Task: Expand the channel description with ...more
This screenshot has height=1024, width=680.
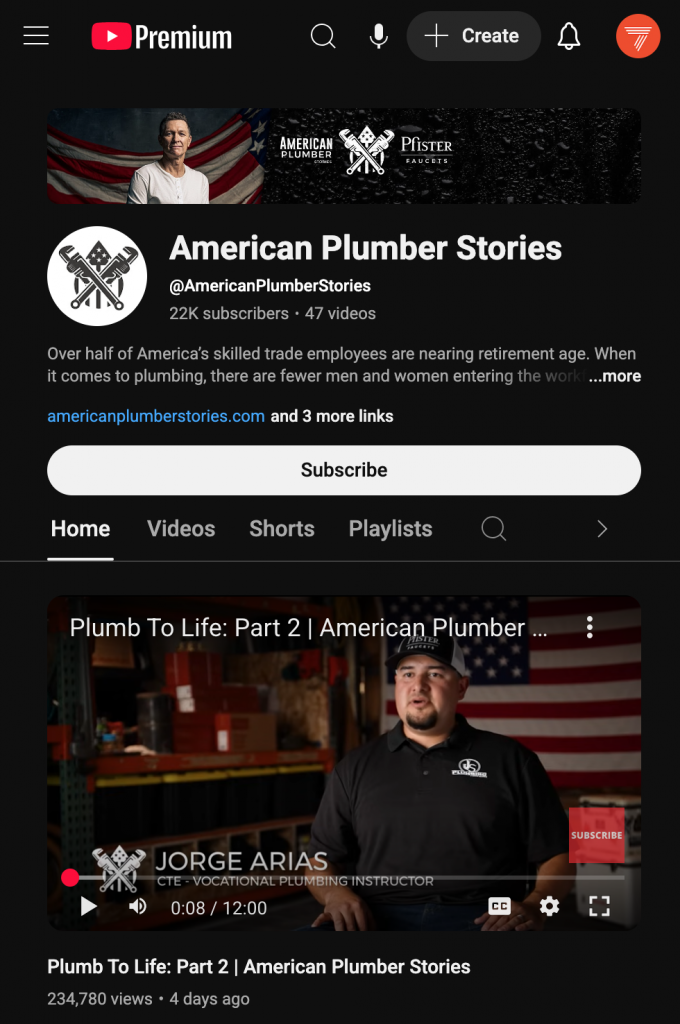Action: 614,377
